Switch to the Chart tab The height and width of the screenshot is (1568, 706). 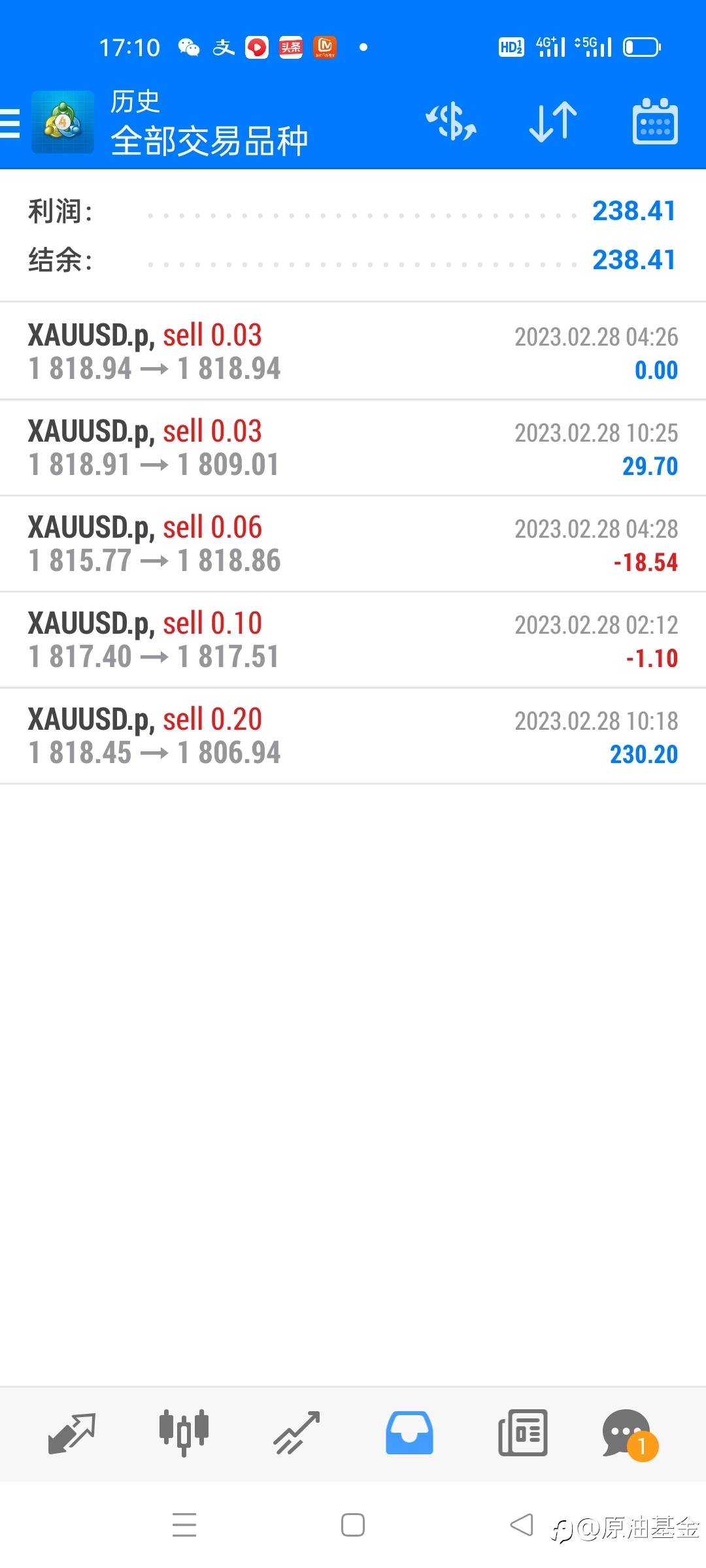click(184, 1433)
